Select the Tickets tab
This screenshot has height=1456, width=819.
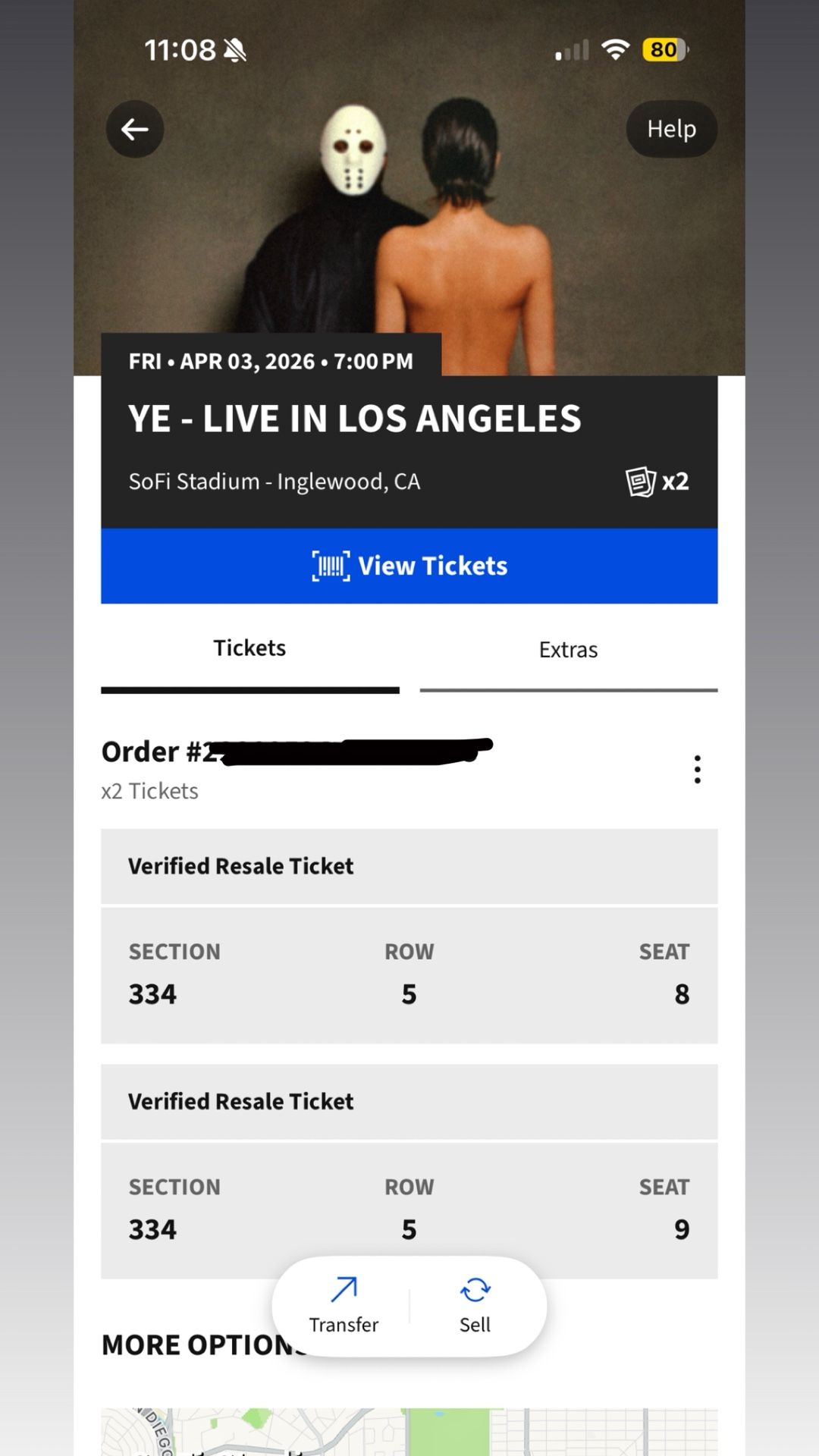click(x=250, y=650)
